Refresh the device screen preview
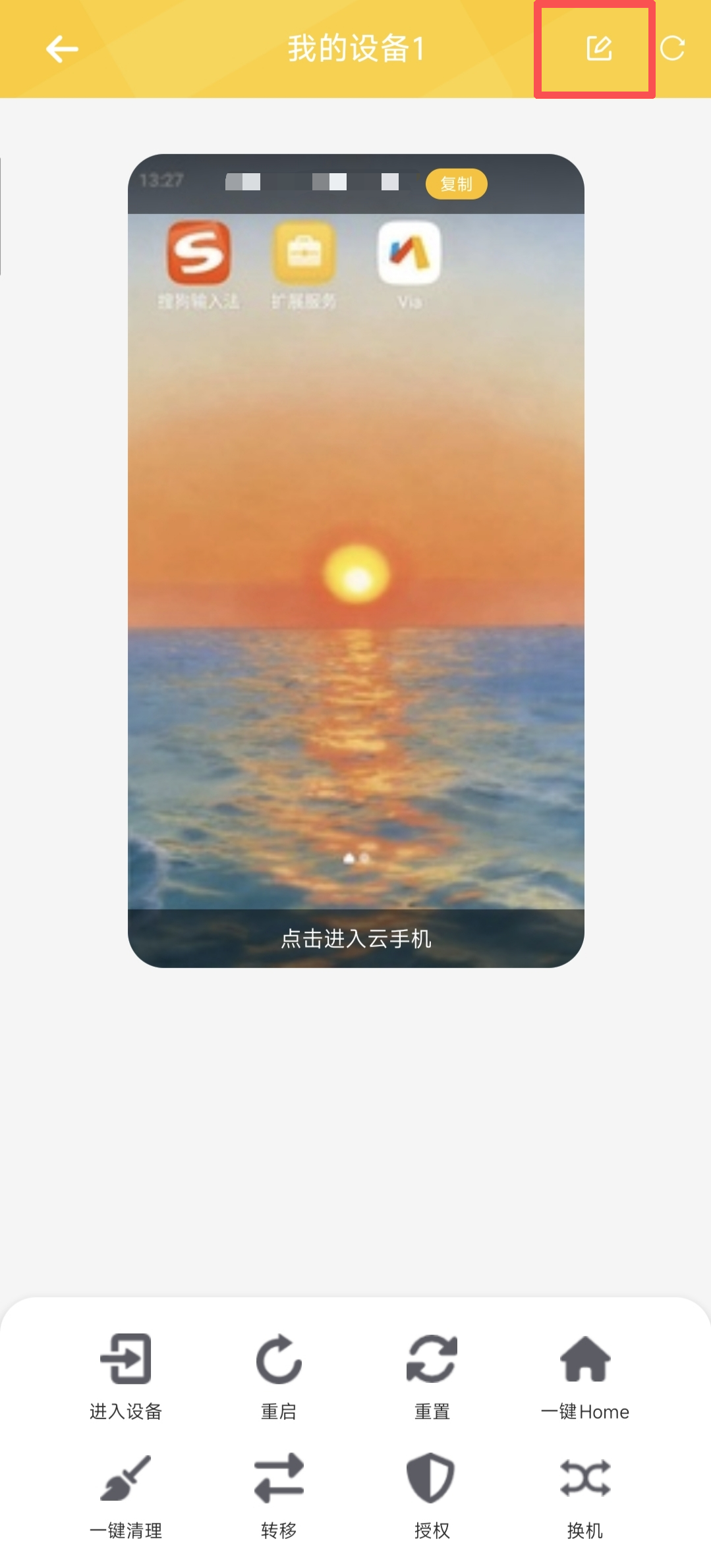Image resolution: width=711 pixels, height=1568 pixels. coord(672,49)
